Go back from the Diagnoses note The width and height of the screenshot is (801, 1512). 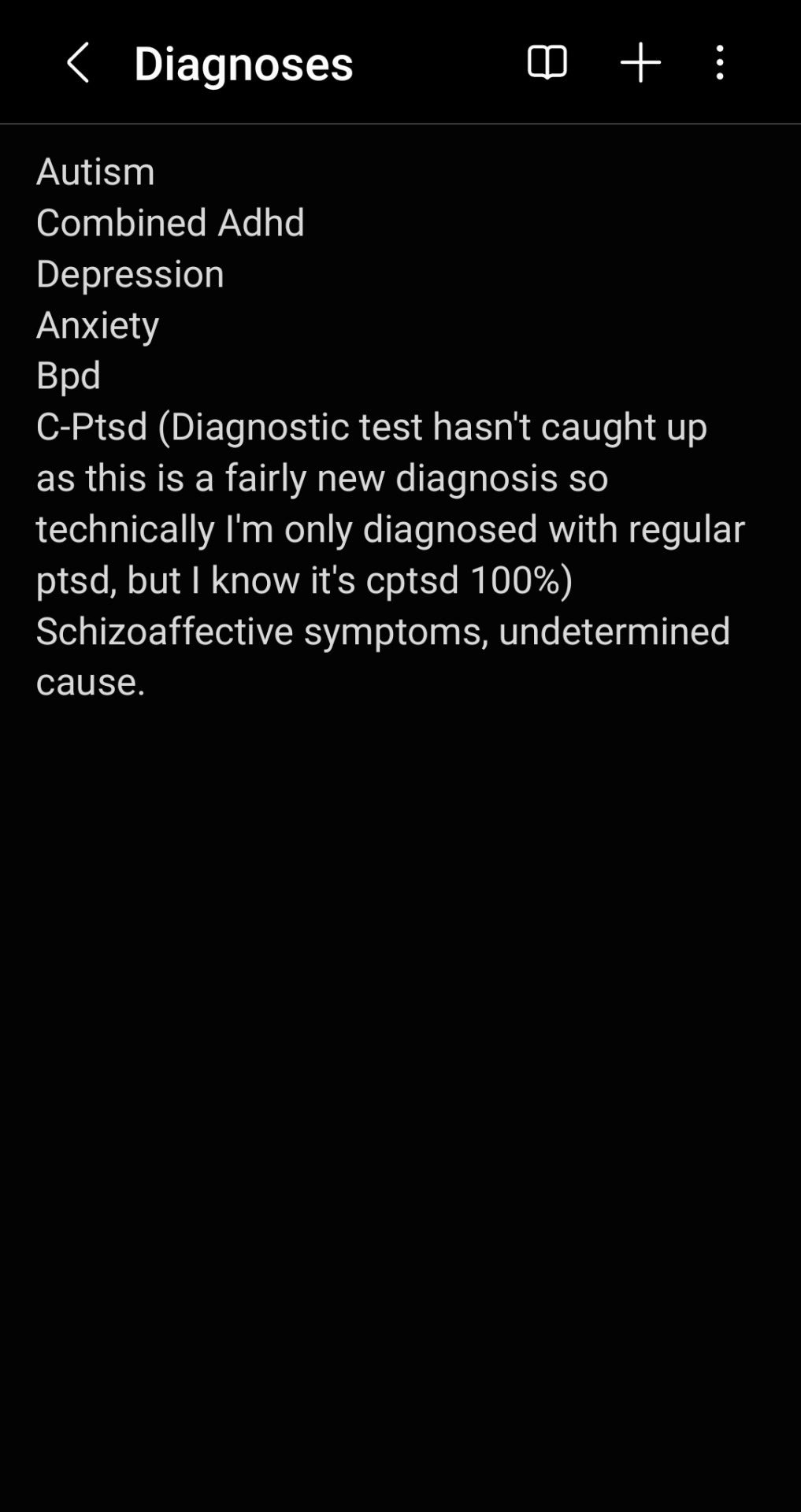click(78, 63)
